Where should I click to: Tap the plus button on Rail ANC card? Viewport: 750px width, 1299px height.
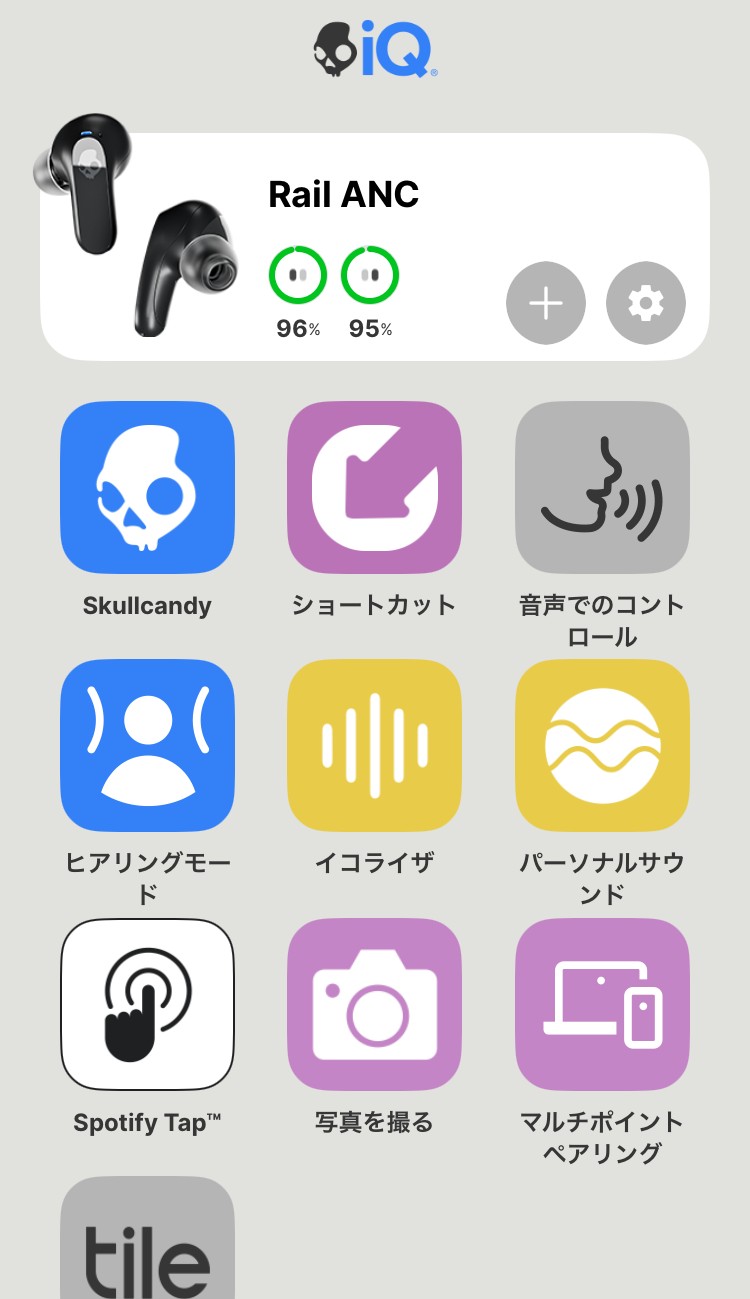point(545,303)
